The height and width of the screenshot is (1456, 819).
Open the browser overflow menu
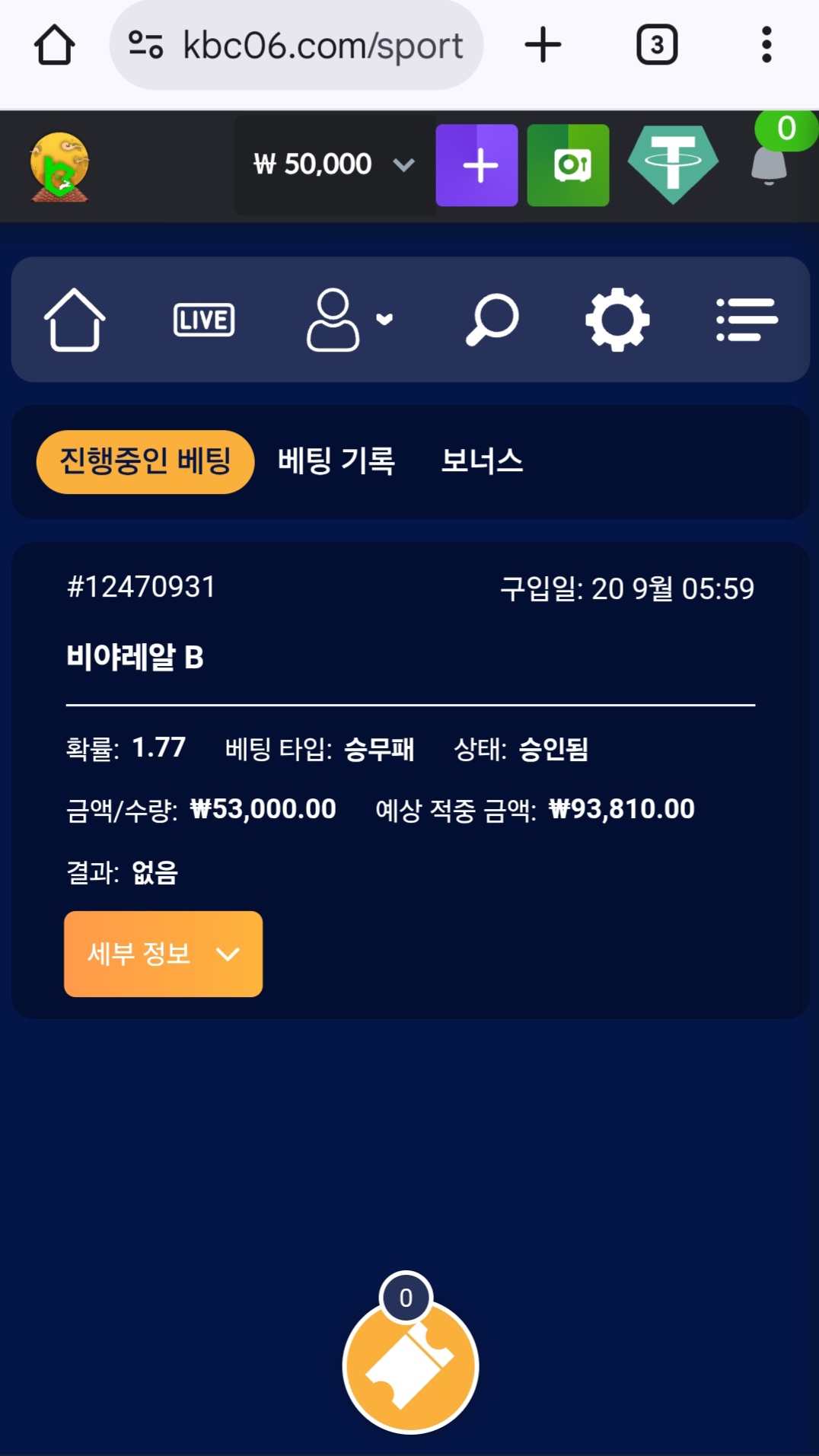(x=766, y=45)
